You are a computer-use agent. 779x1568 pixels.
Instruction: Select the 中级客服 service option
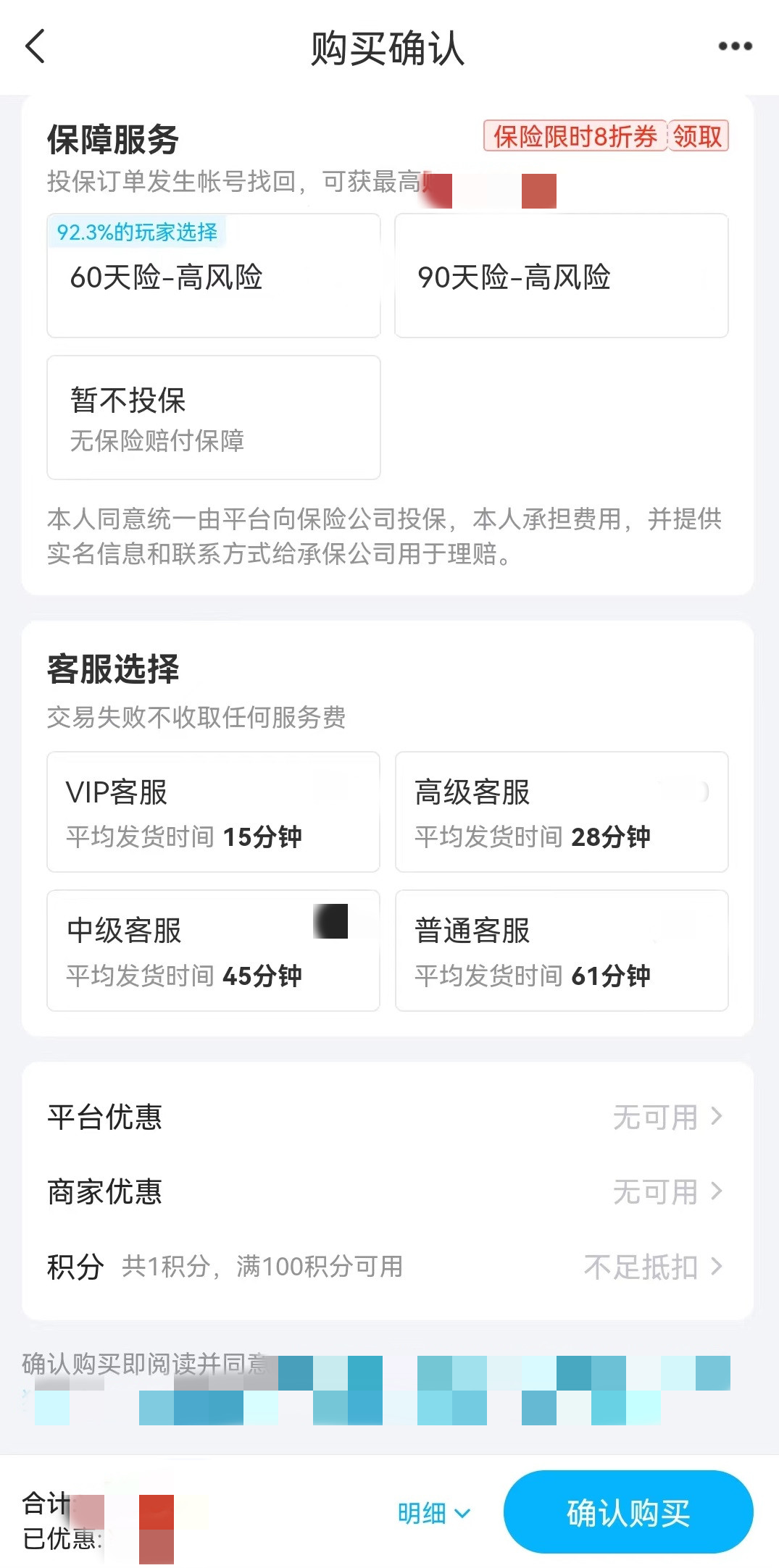[x=213, y=950]
